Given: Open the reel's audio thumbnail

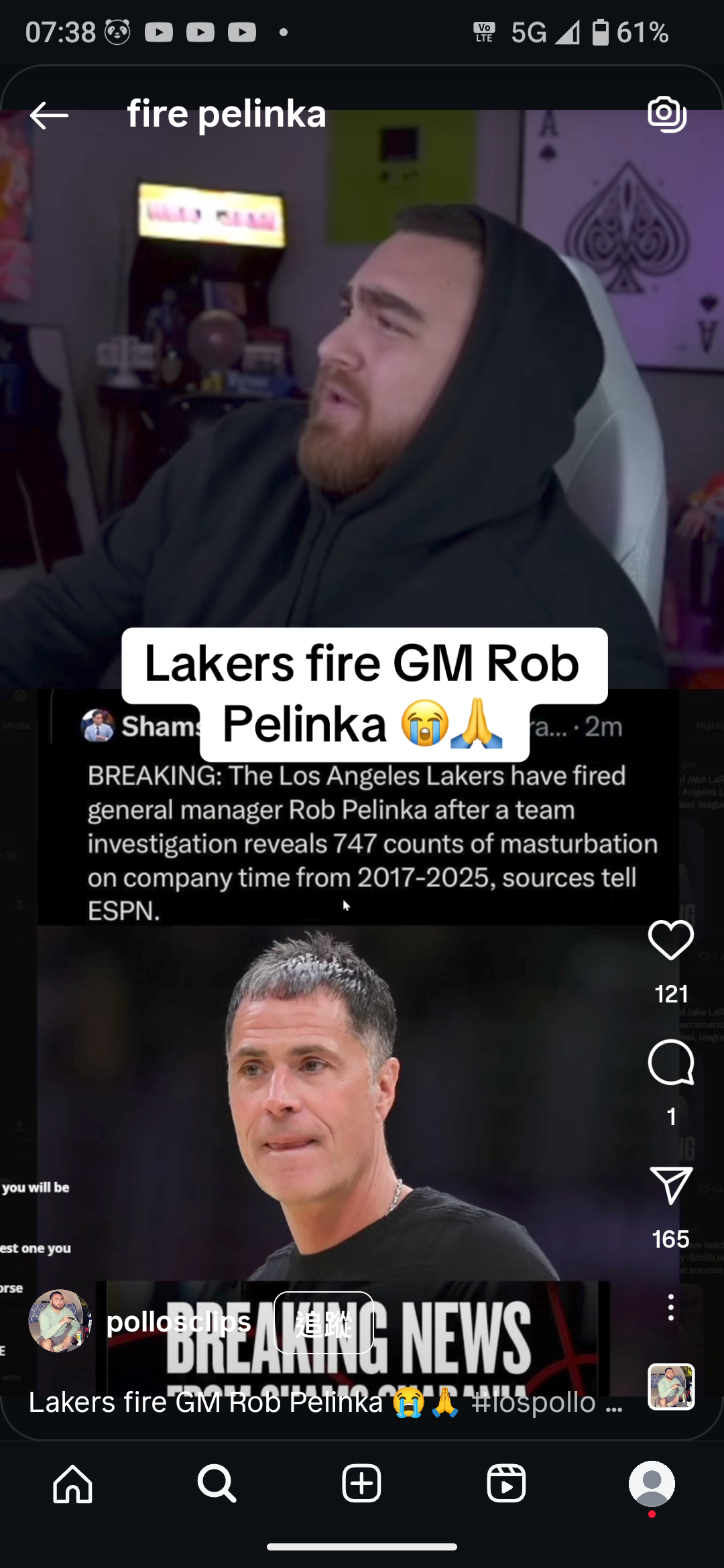Looking at the screenshot, I should (x=671, y=1386).
